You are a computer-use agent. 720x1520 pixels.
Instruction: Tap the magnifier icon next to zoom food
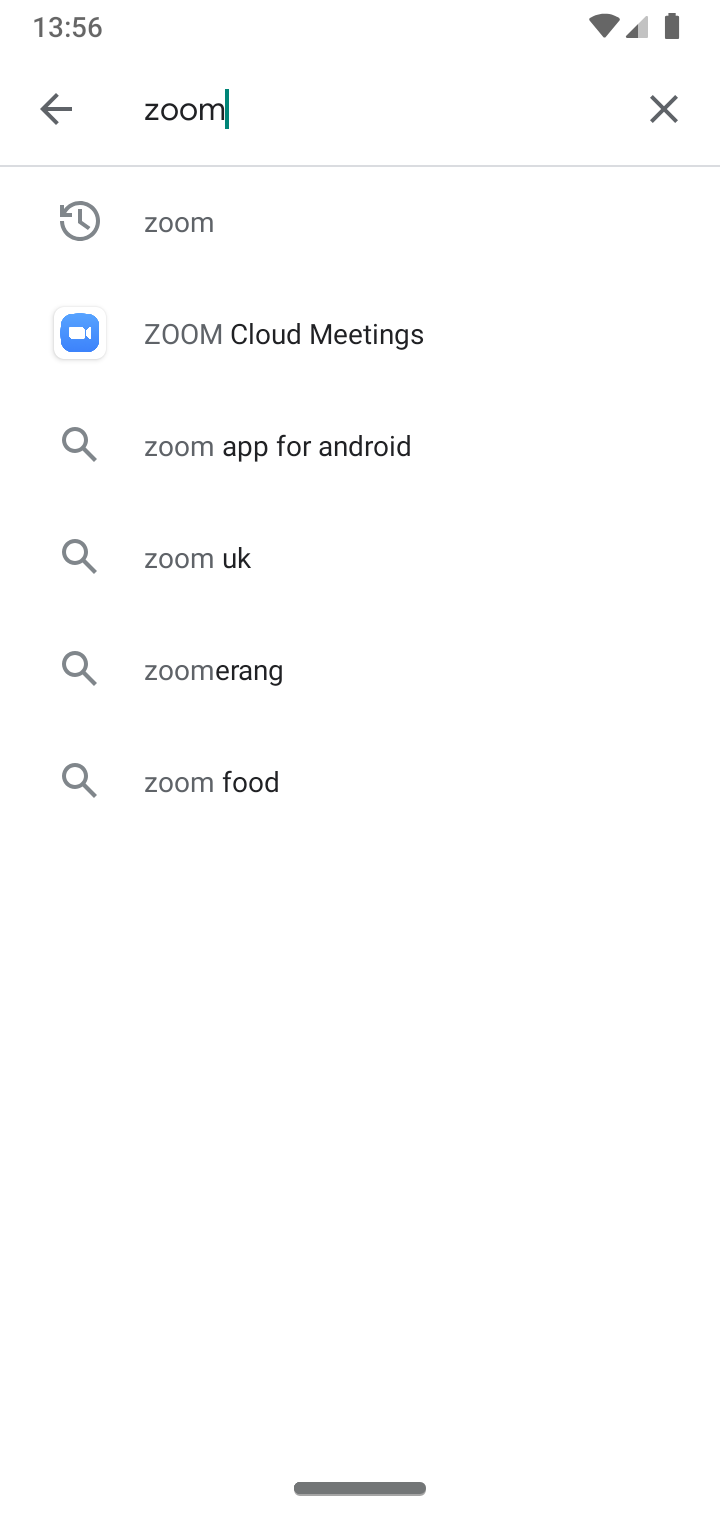pyautogui.click(x=79, y=780)
